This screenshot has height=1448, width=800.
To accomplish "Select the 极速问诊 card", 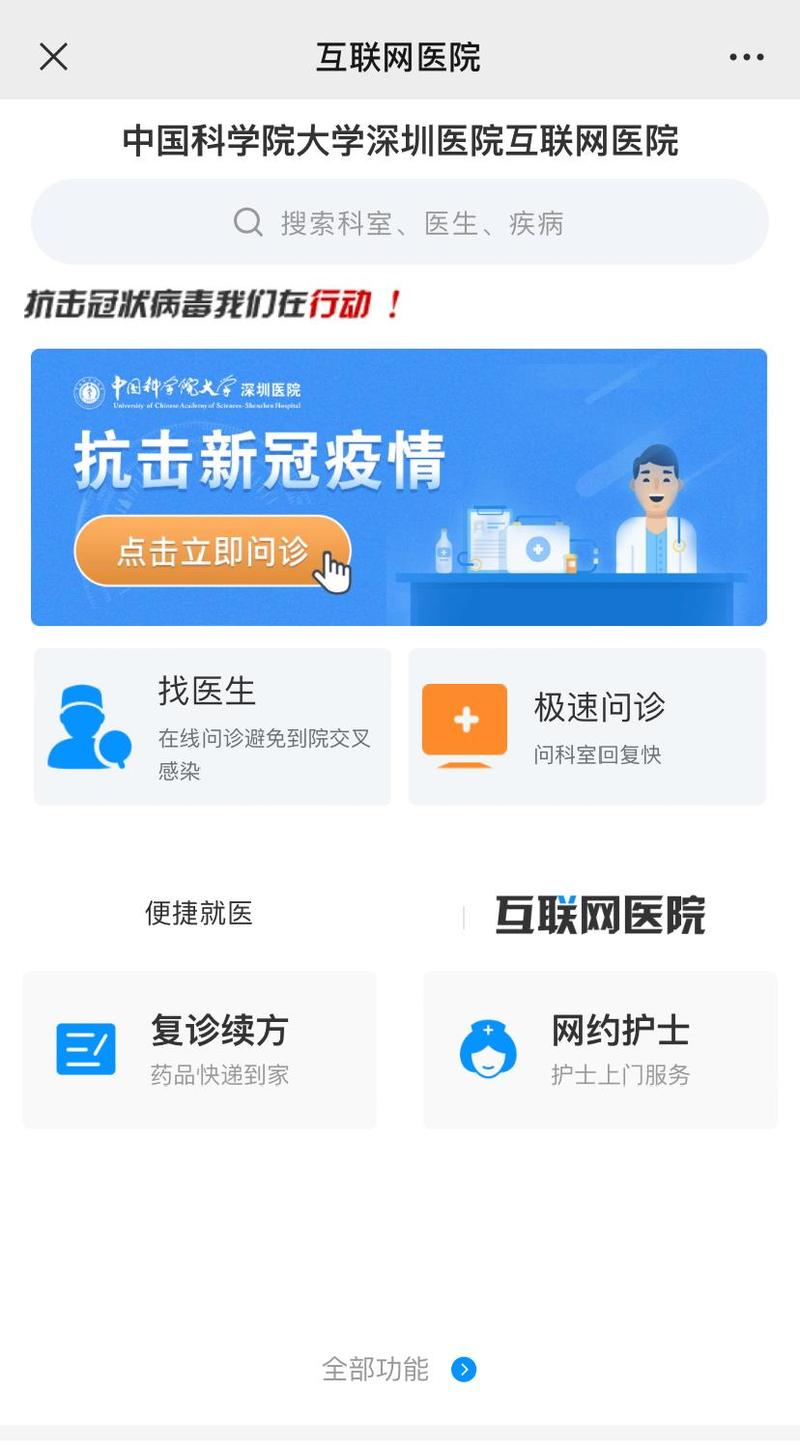I will coord(587,727).
